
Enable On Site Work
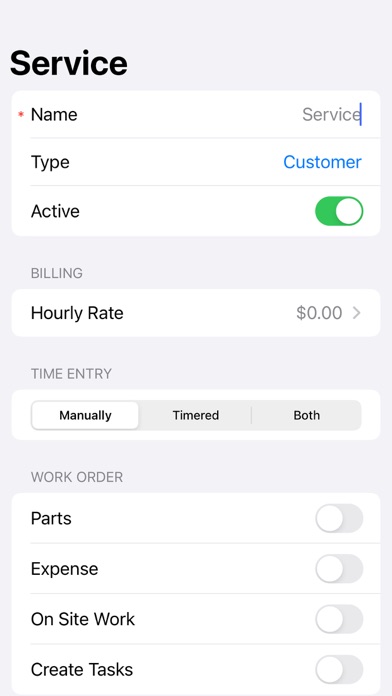(339, 619)
